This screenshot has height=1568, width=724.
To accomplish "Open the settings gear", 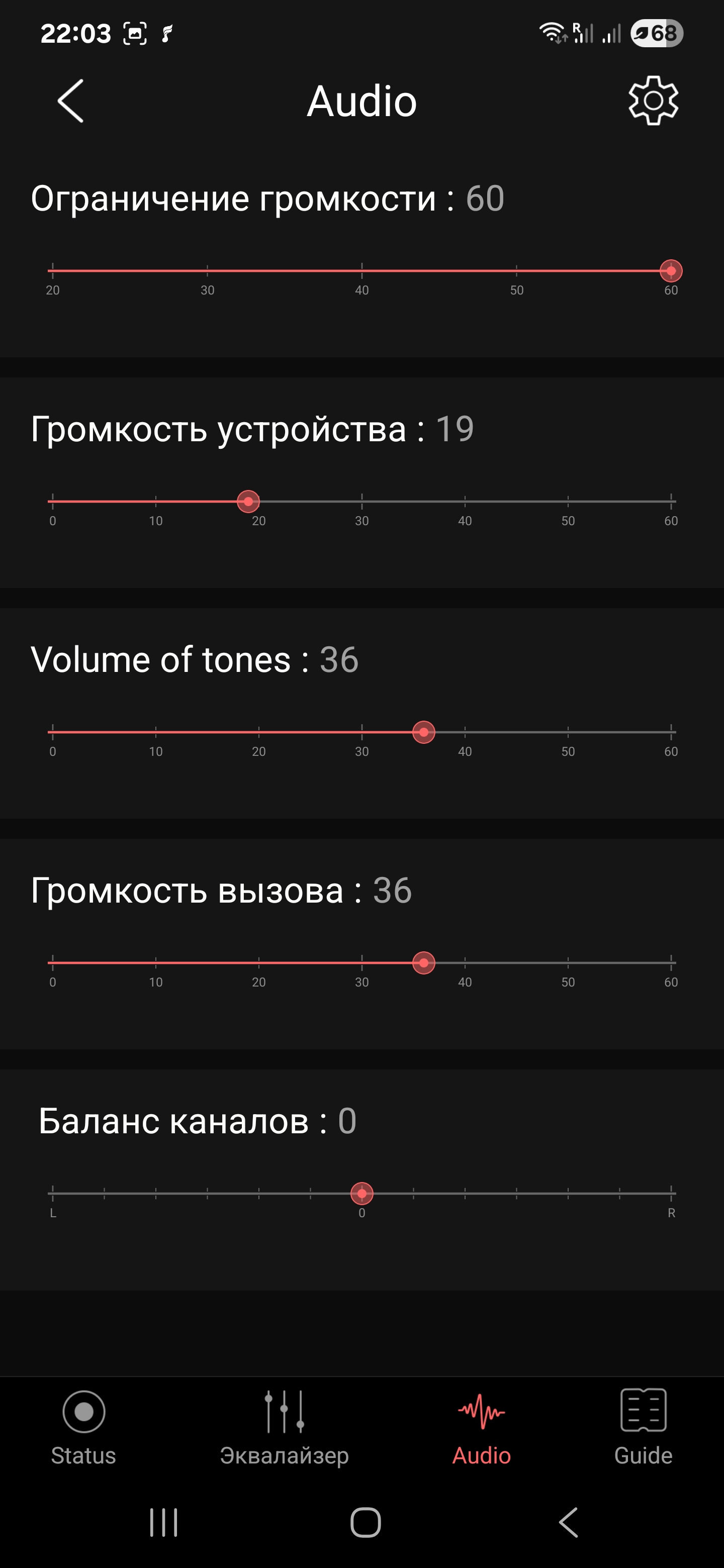I will coord(653,101).
